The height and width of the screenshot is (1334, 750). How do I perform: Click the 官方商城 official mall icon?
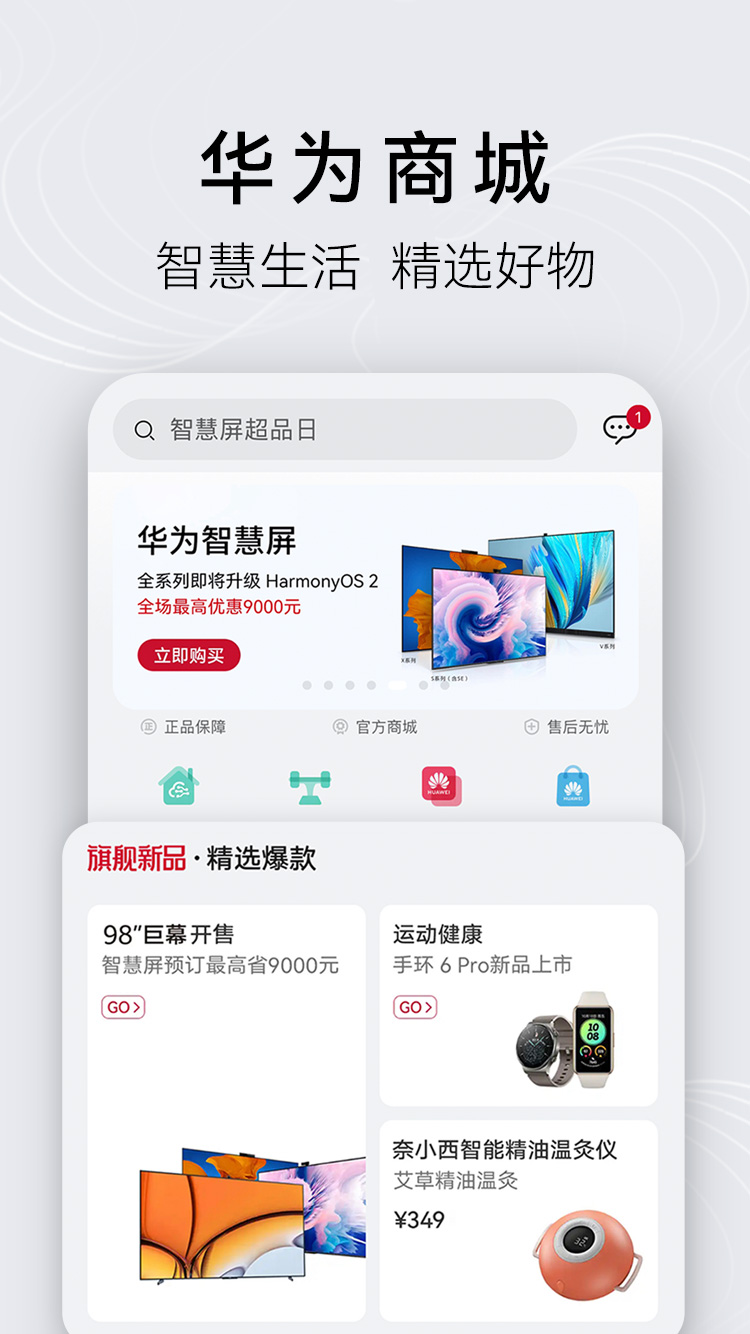pos(339,728)
